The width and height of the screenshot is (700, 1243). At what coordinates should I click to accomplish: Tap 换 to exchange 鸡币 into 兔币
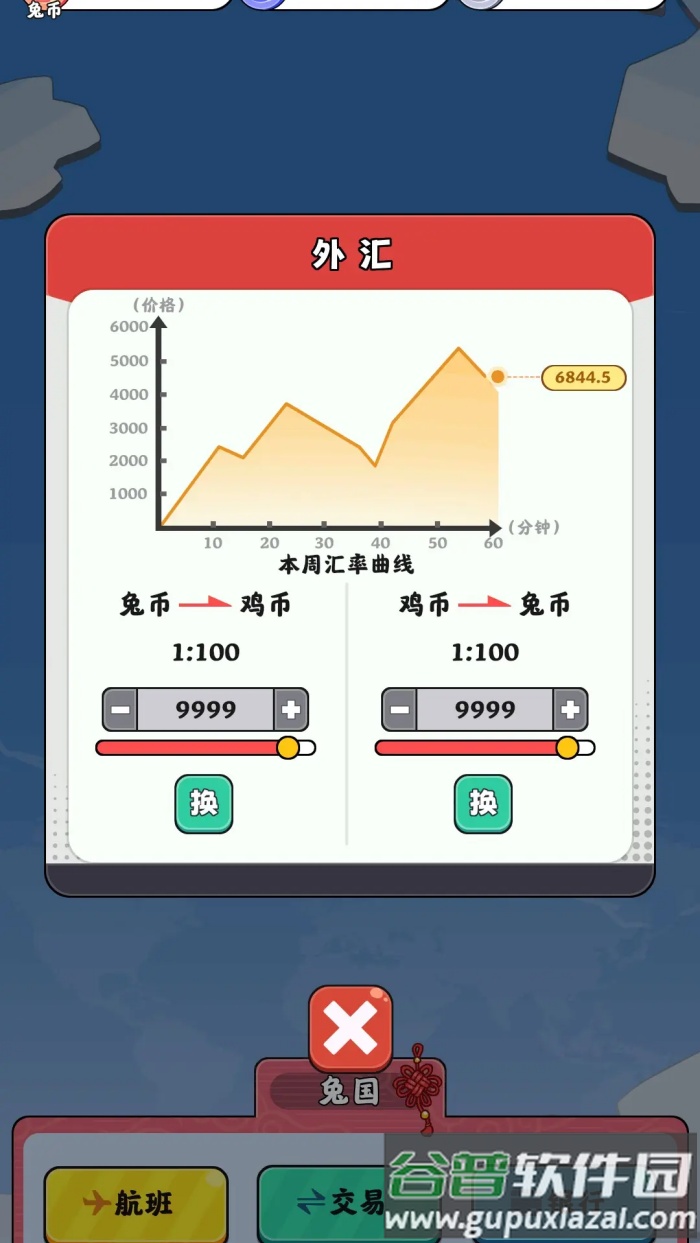click(x=483, y=803)
